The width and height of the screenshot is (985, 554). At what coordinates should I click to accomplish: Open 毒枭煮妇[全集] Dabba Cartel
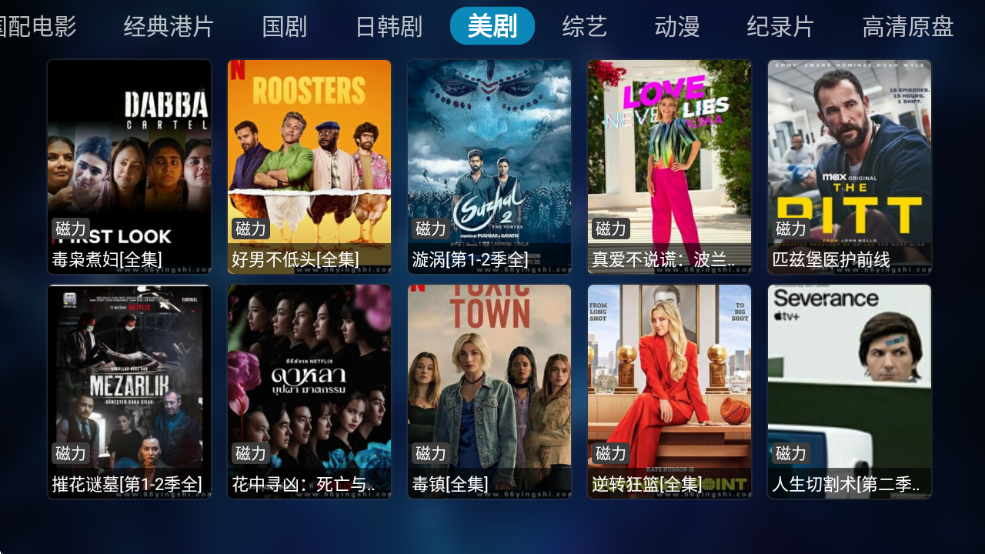click(x=129, y=166)
